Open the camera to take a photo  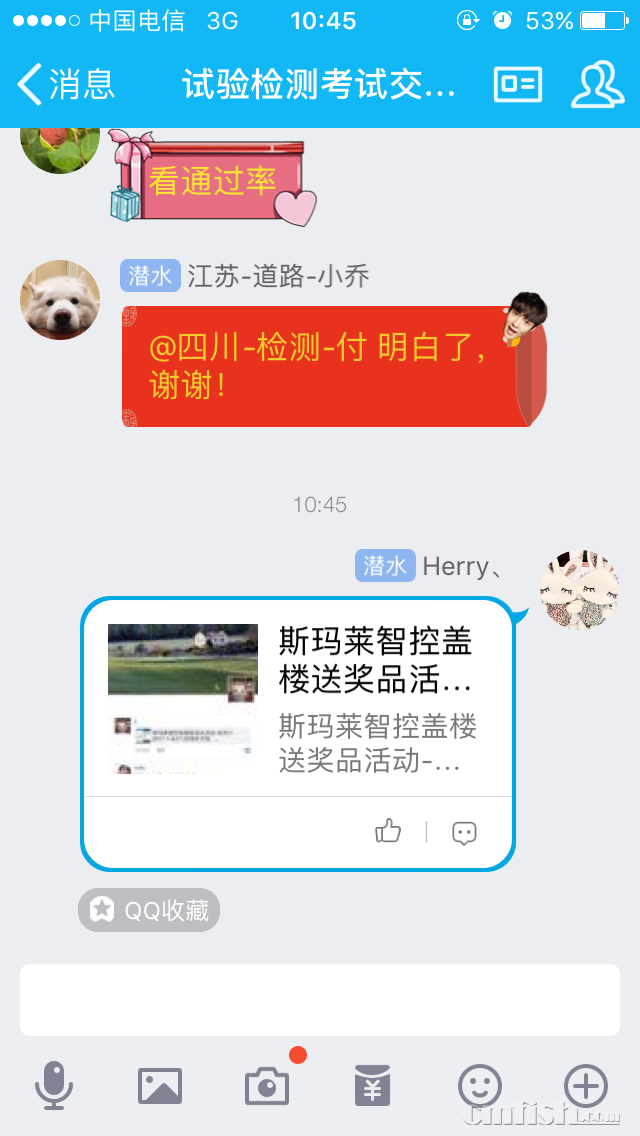pos(267,1086)
